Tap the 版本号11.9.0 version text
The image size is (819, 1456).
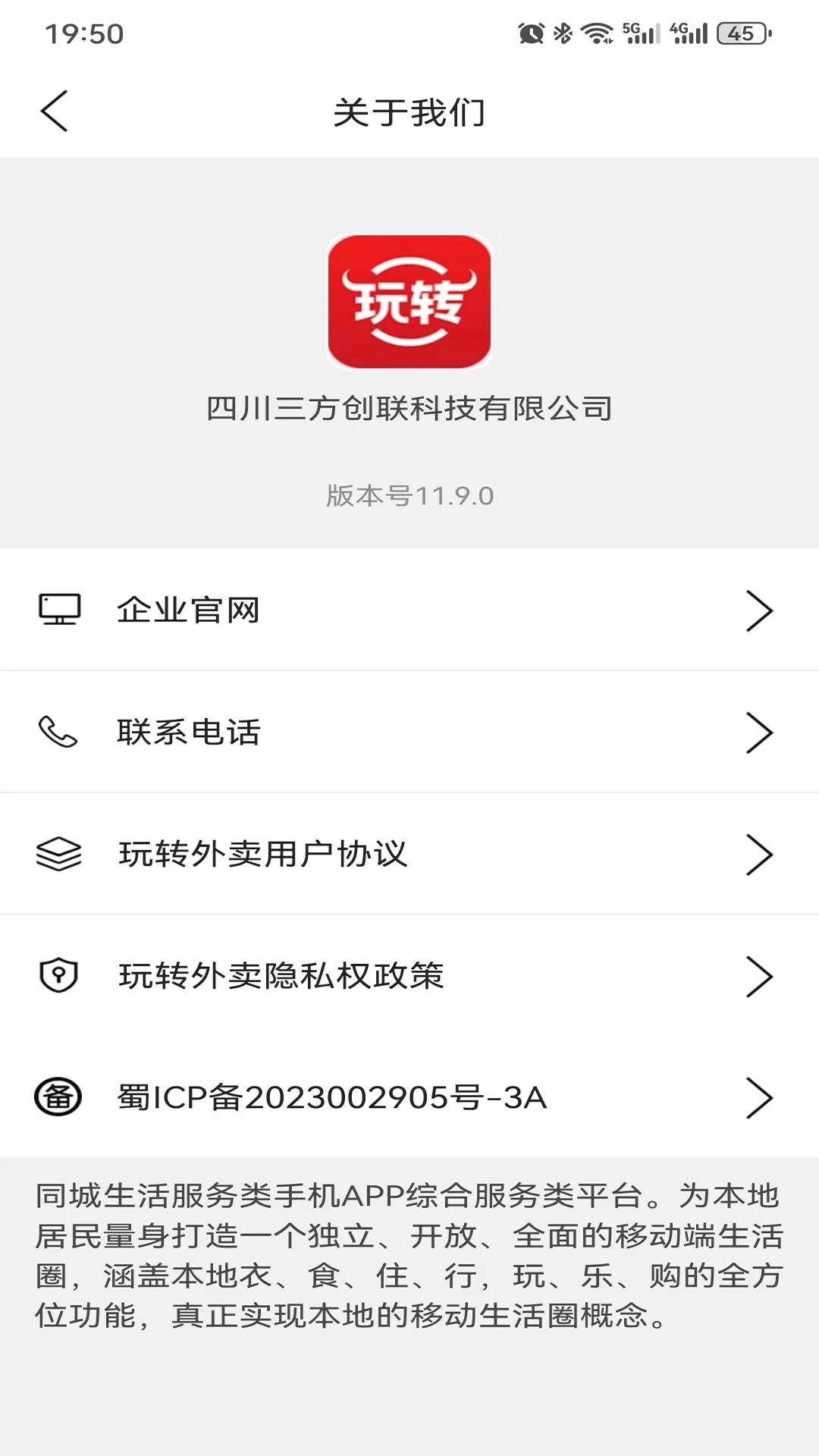pyautogui.click(x=409, y=494)
